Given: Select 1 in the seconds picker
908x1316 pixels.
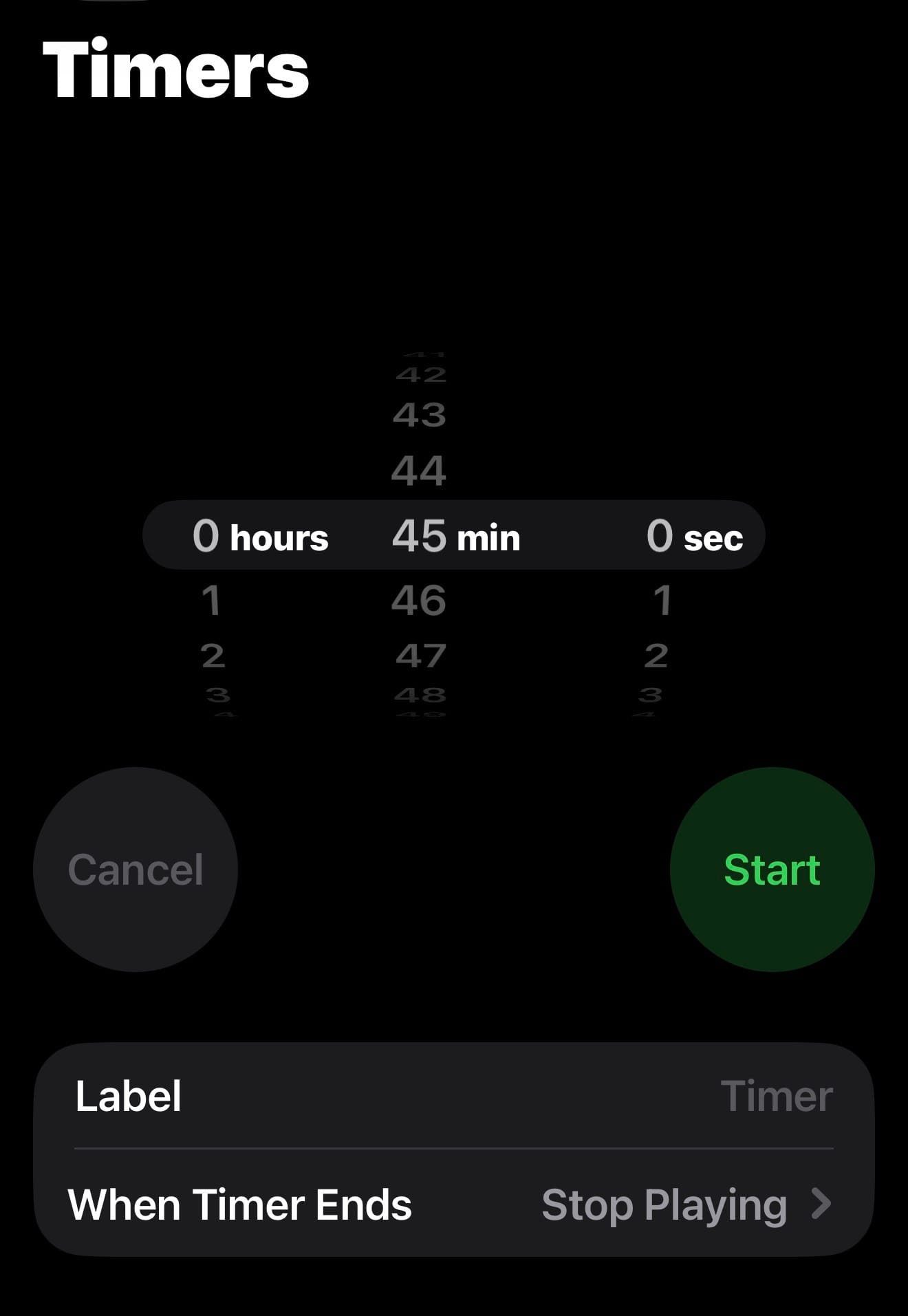Looking at the screenshot, I should click(x=662, y=600).
